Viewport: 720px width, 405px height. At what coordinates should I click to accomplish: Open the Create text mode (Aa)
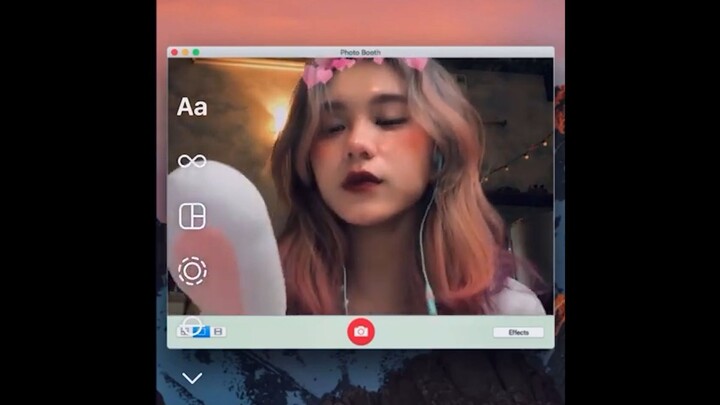pyautogui.click(x=192, y=107)
